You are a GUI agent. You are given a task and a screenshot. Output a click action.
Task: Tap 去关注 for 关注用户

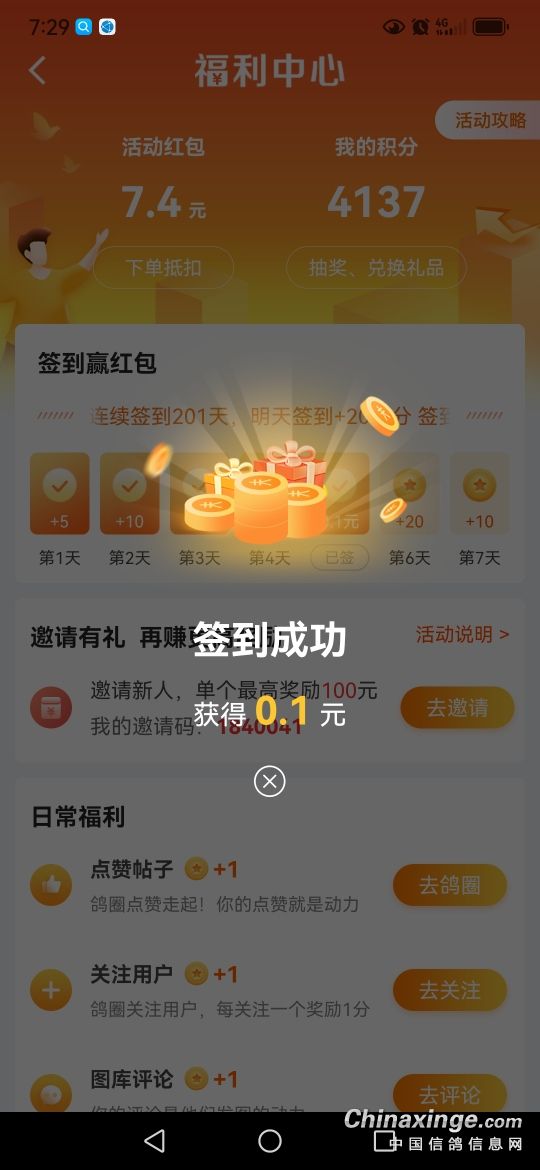pyautogui.click(x=450, y=990)
